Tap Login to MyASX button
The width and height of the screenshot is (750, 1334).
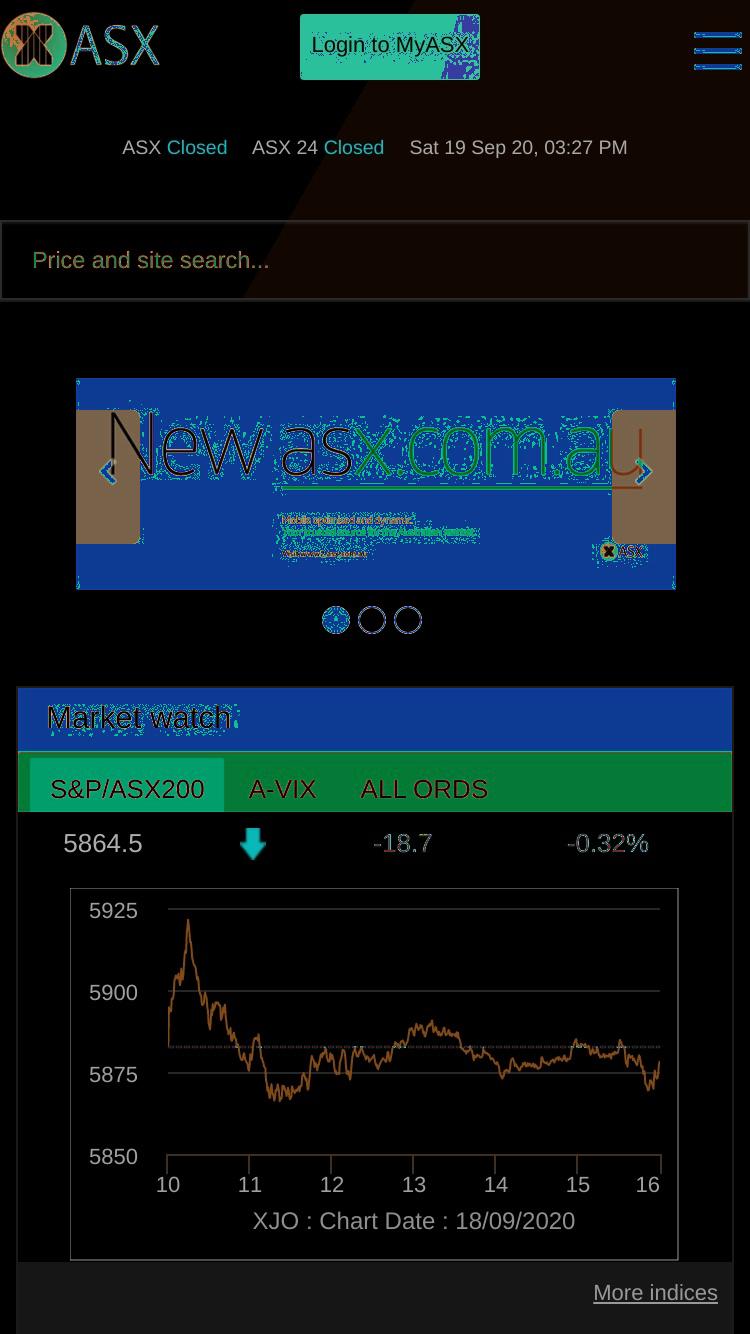click(x=390, y=46)
